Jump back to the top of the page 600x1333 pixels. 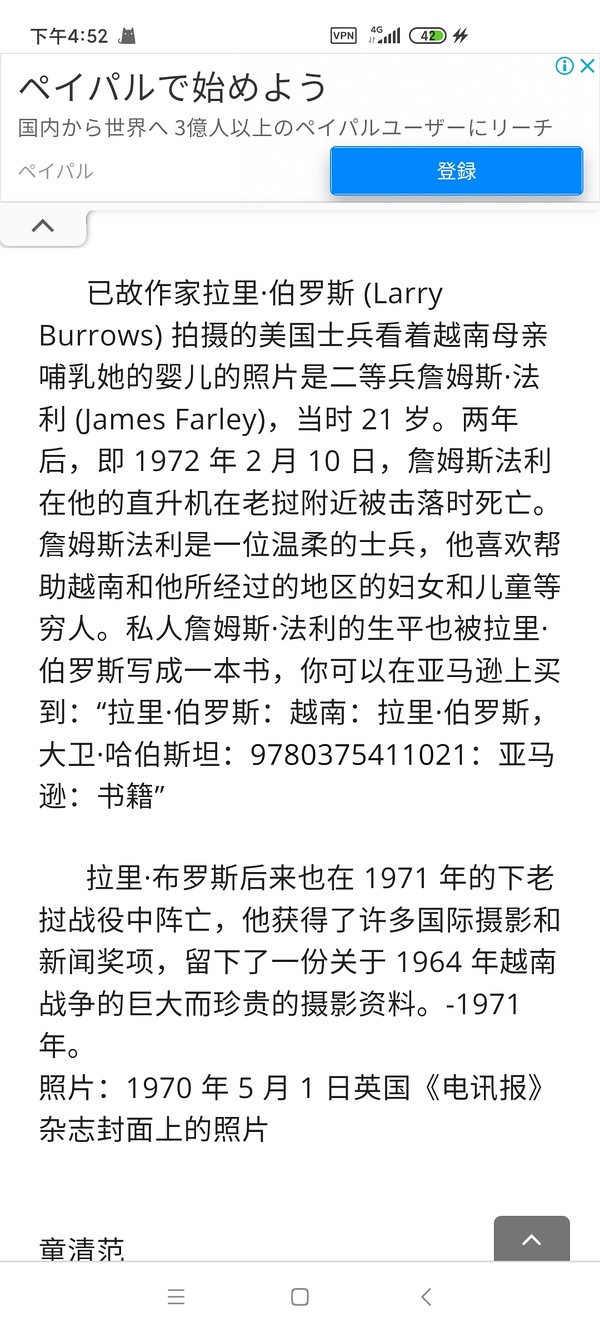pyautogui.click(x=531, y=1240)
